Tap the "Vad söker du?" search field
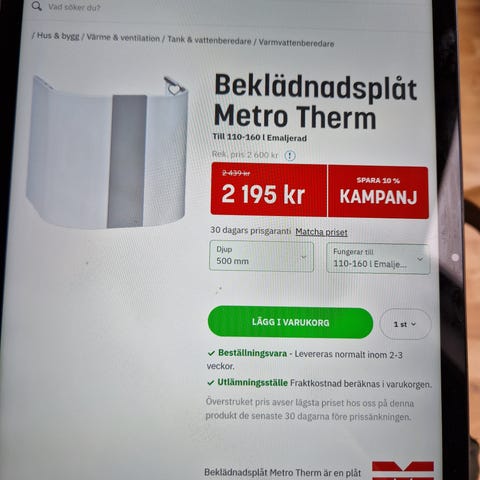This screenshot has width=480, height=480. [x=227, y=7]
